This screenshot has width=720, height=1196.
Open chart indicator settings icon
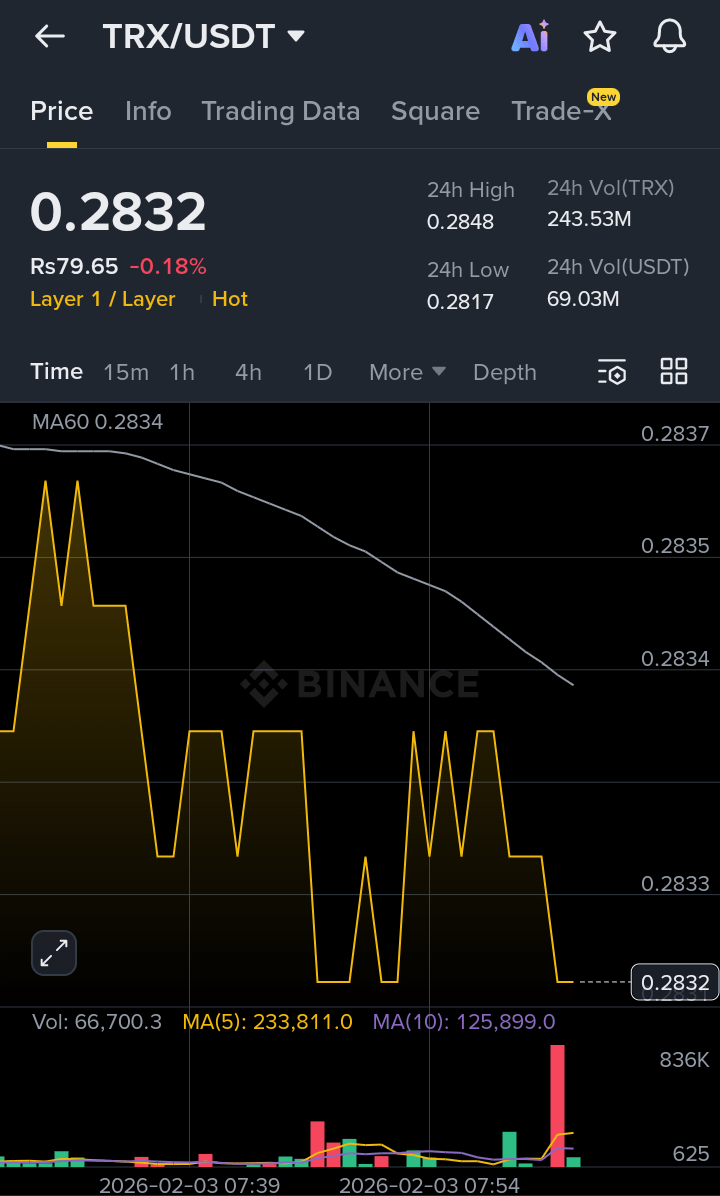611,372
